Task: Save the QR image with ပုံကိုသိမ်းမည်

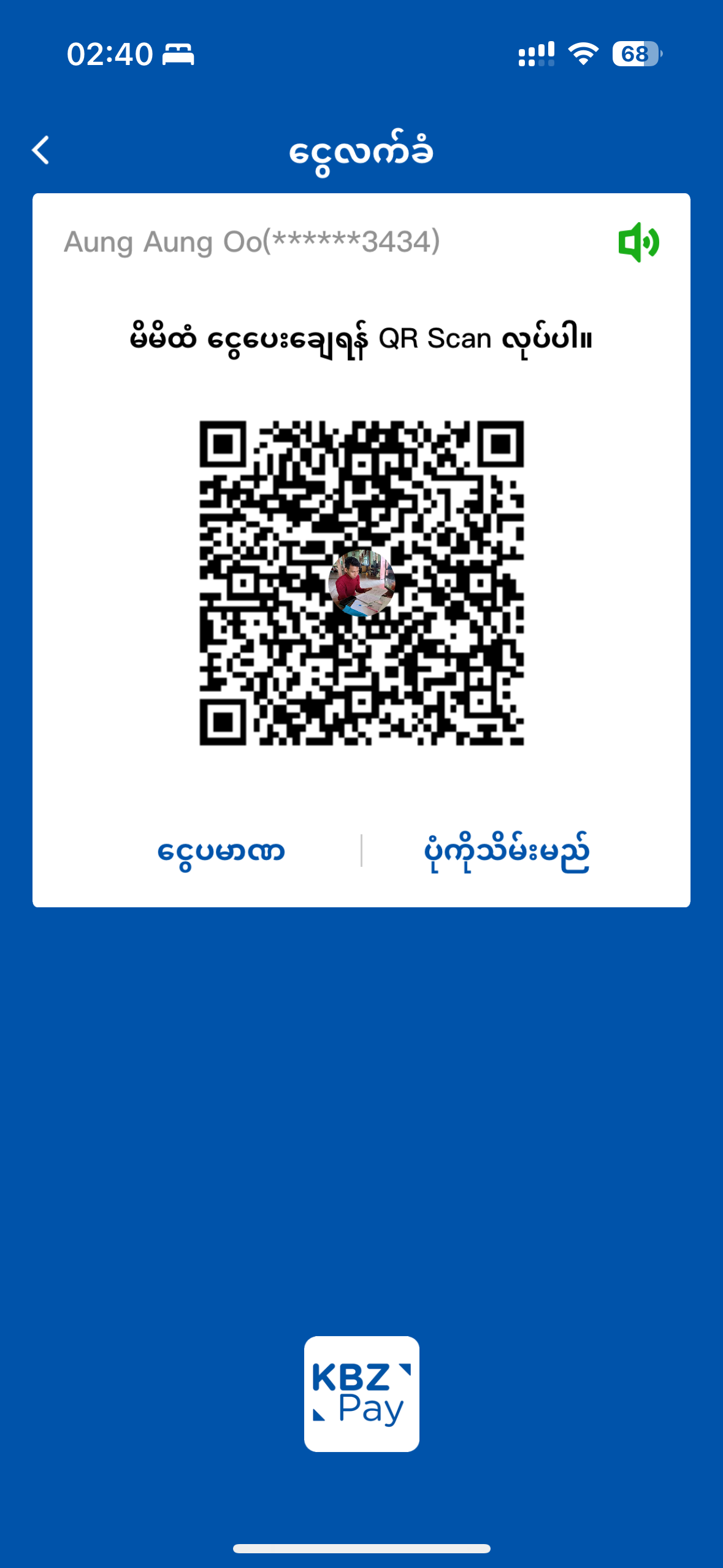Action: point(507,851)
